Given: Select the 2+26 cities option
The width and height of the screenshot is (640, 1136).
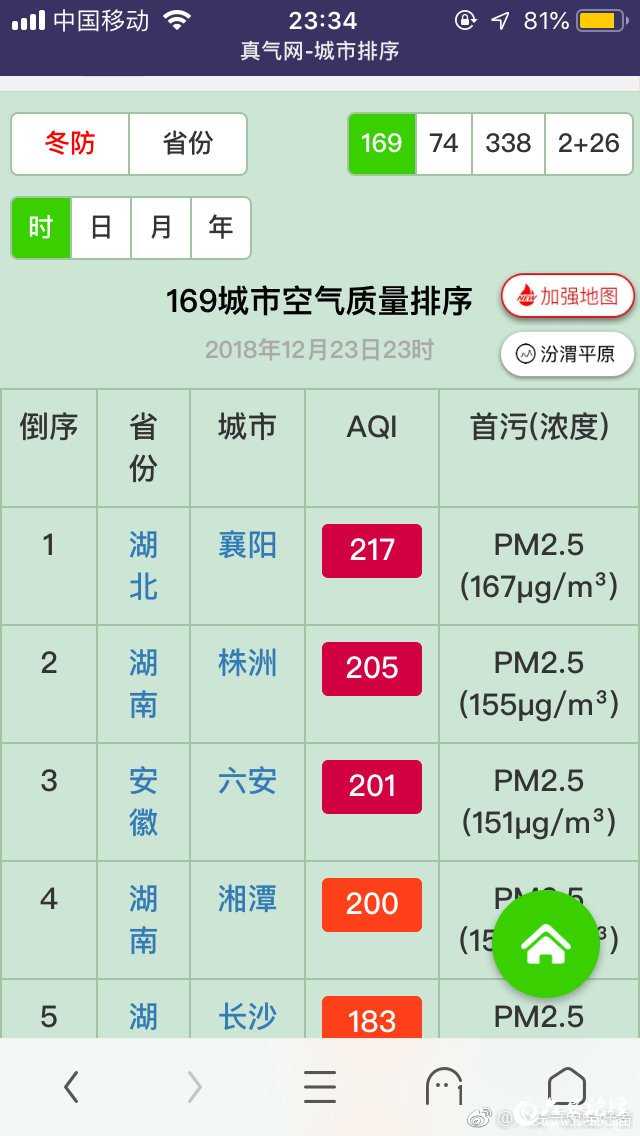Looking at the screenshot, I should point(589,144).
